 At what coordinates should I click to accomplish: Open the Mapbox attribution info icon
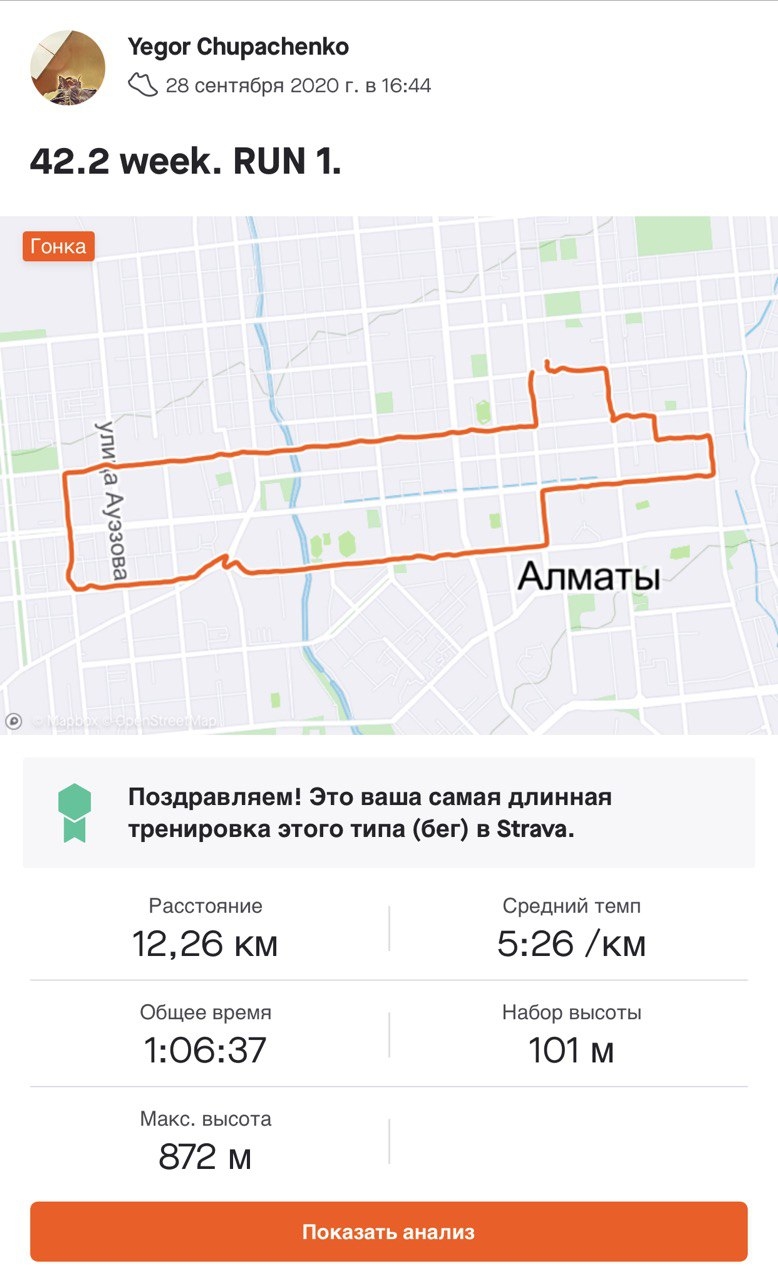coord(14,720)
